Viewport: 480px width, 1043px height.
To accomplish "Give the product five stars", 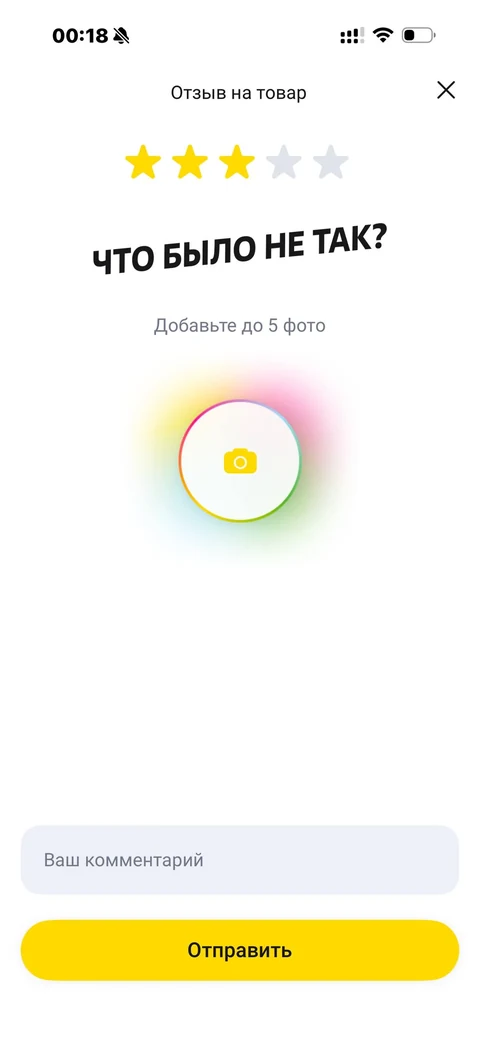I will (x=330, y=163).
